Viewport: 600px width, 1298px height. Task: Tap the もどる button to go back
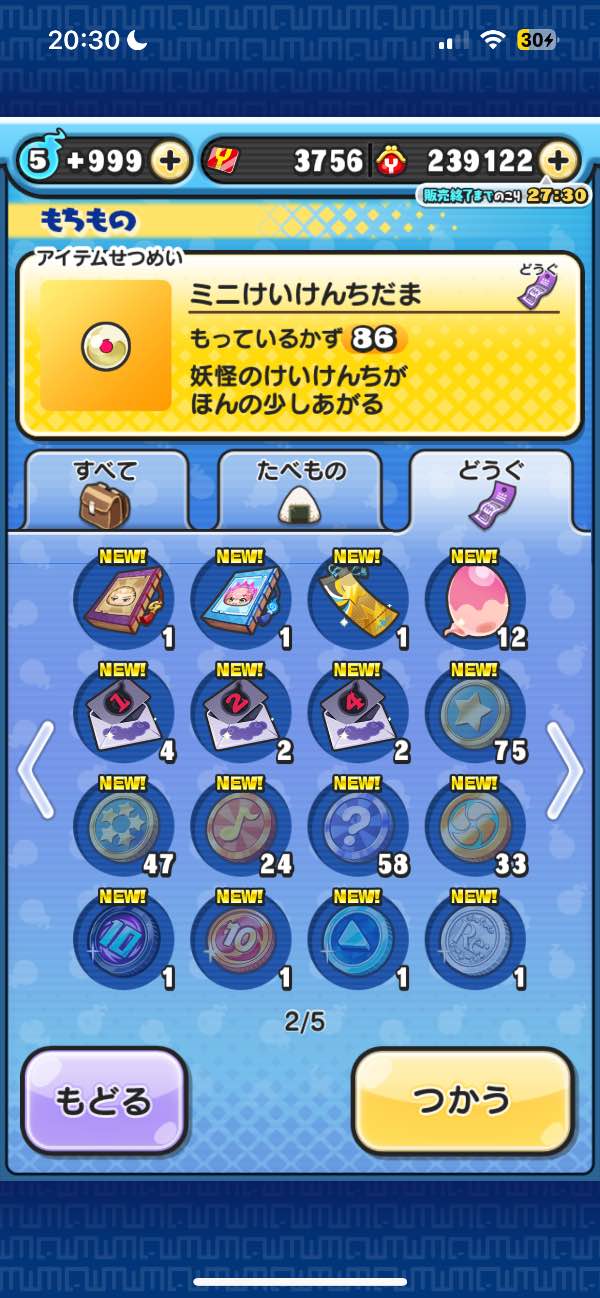click(x=104, y=1100)
